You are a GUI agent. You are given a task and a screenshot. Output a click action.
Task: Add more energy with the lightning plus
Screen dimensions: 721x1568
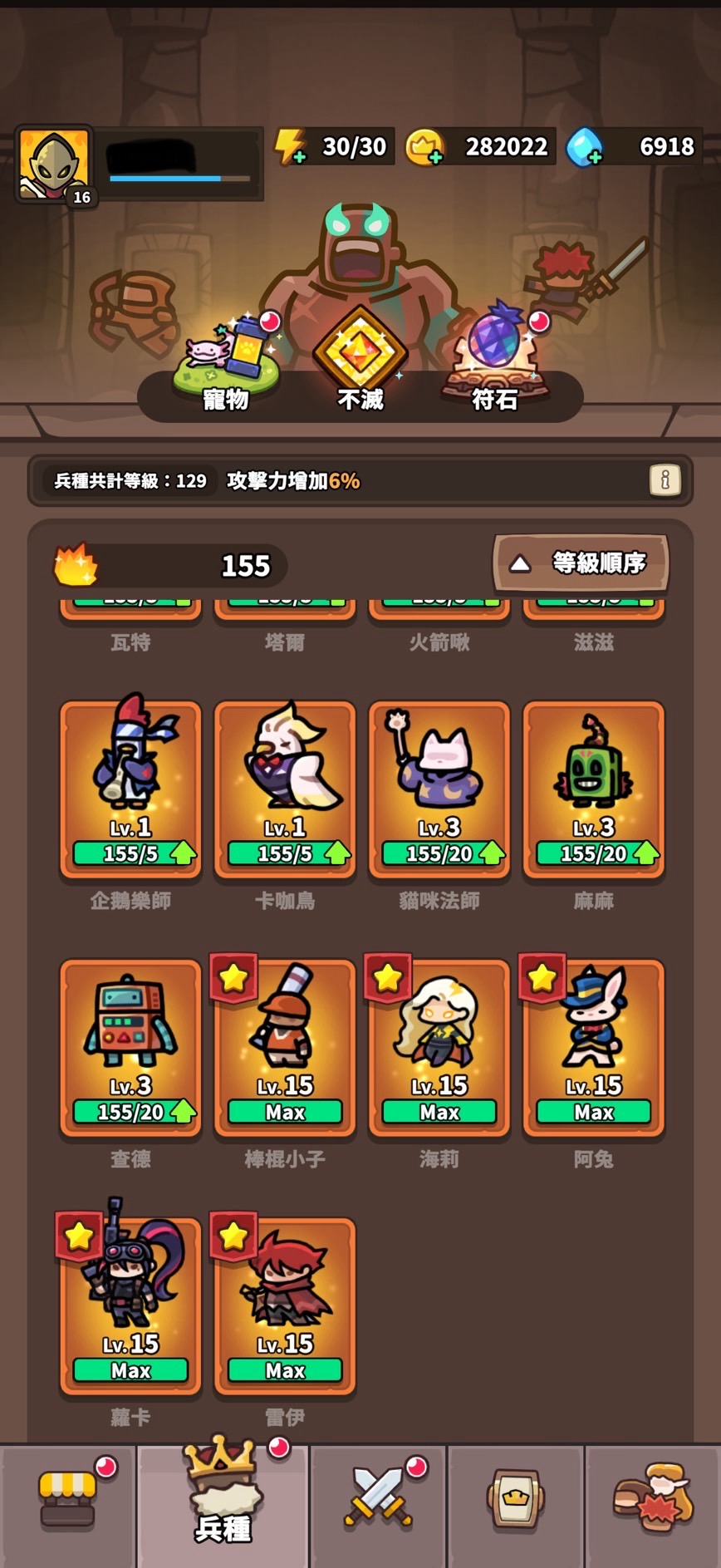click(x=291, y=146)
